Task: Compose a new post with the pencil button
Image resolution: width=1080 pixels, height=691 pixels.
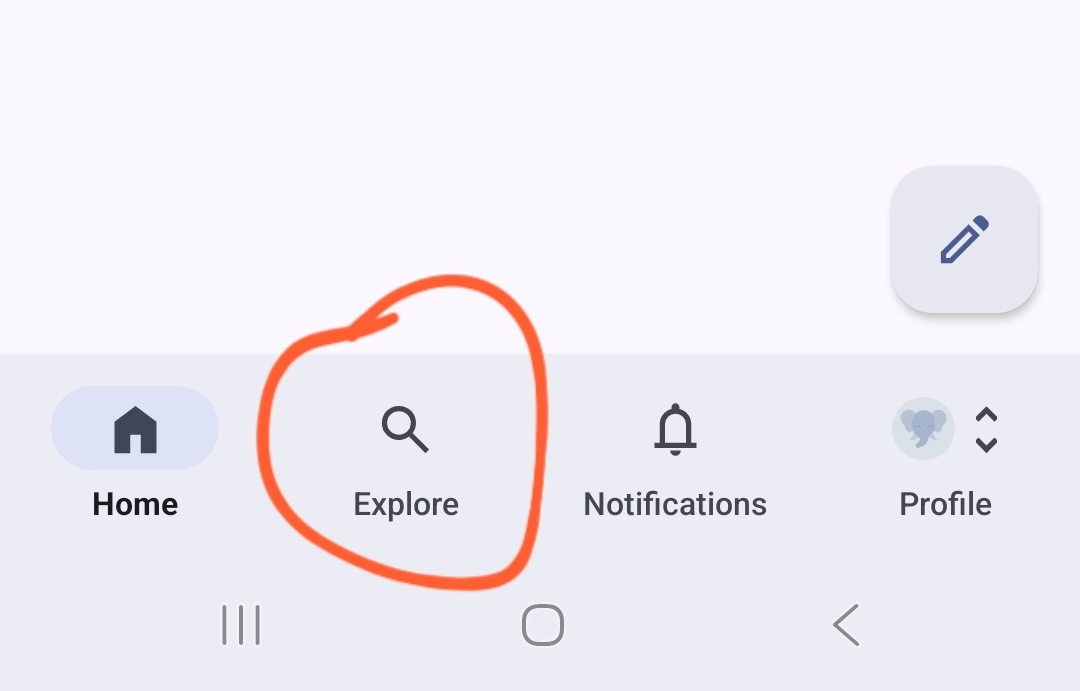Action: point(964,240)
